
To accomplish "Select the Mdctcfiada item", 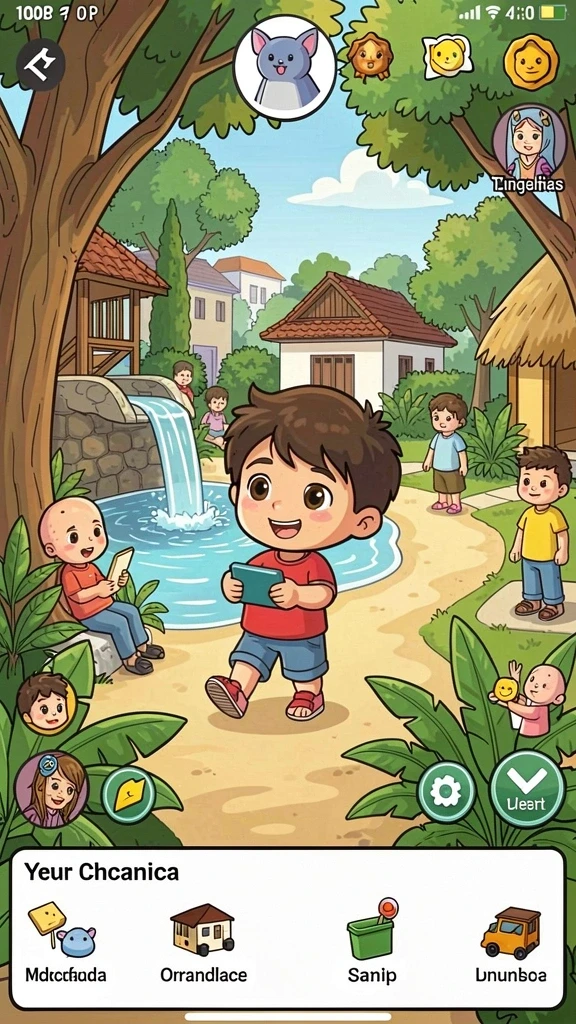I will [x=65, y=942].
